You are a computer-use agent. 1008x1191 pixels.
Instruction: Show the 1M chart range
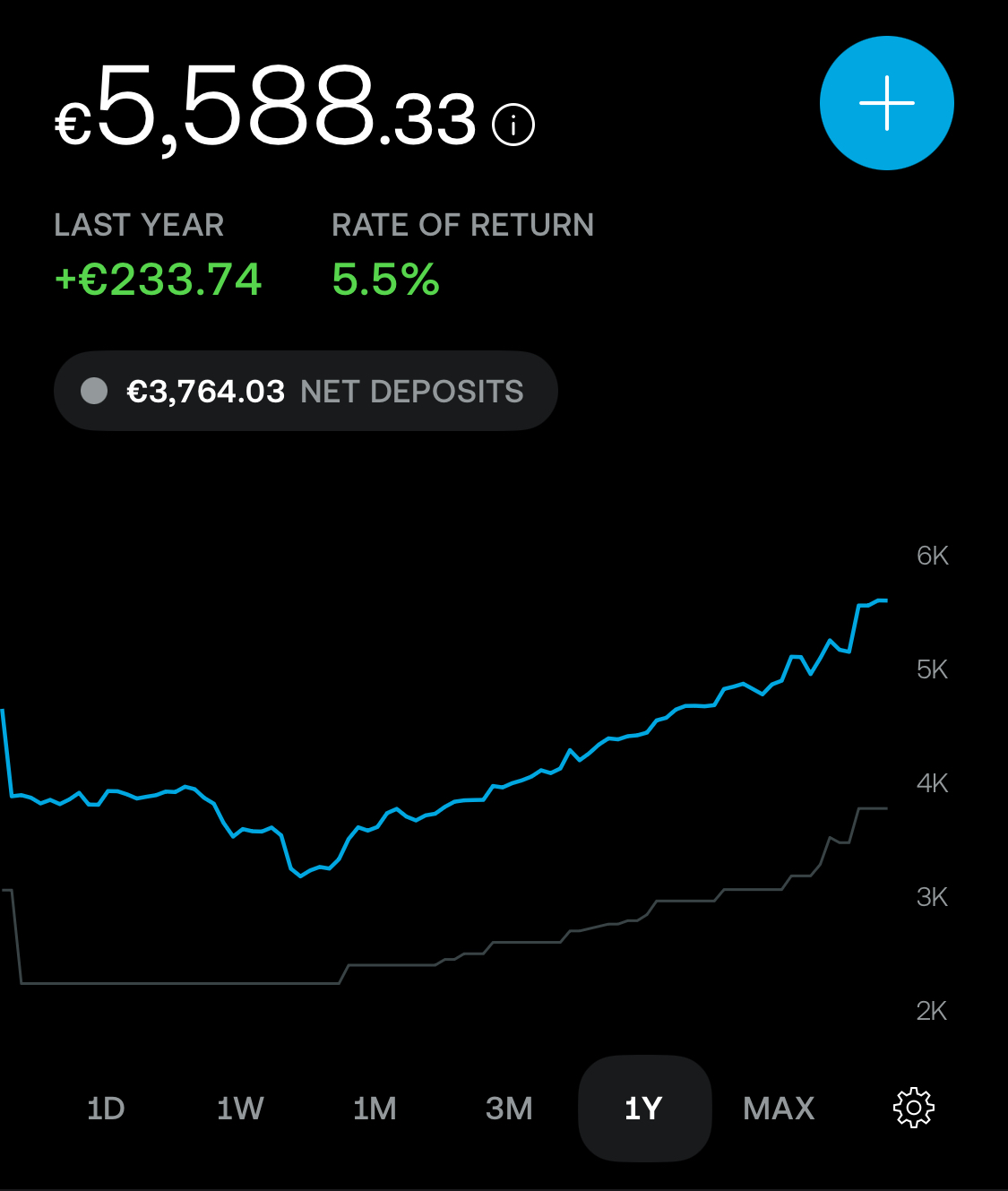point(375,1109)
